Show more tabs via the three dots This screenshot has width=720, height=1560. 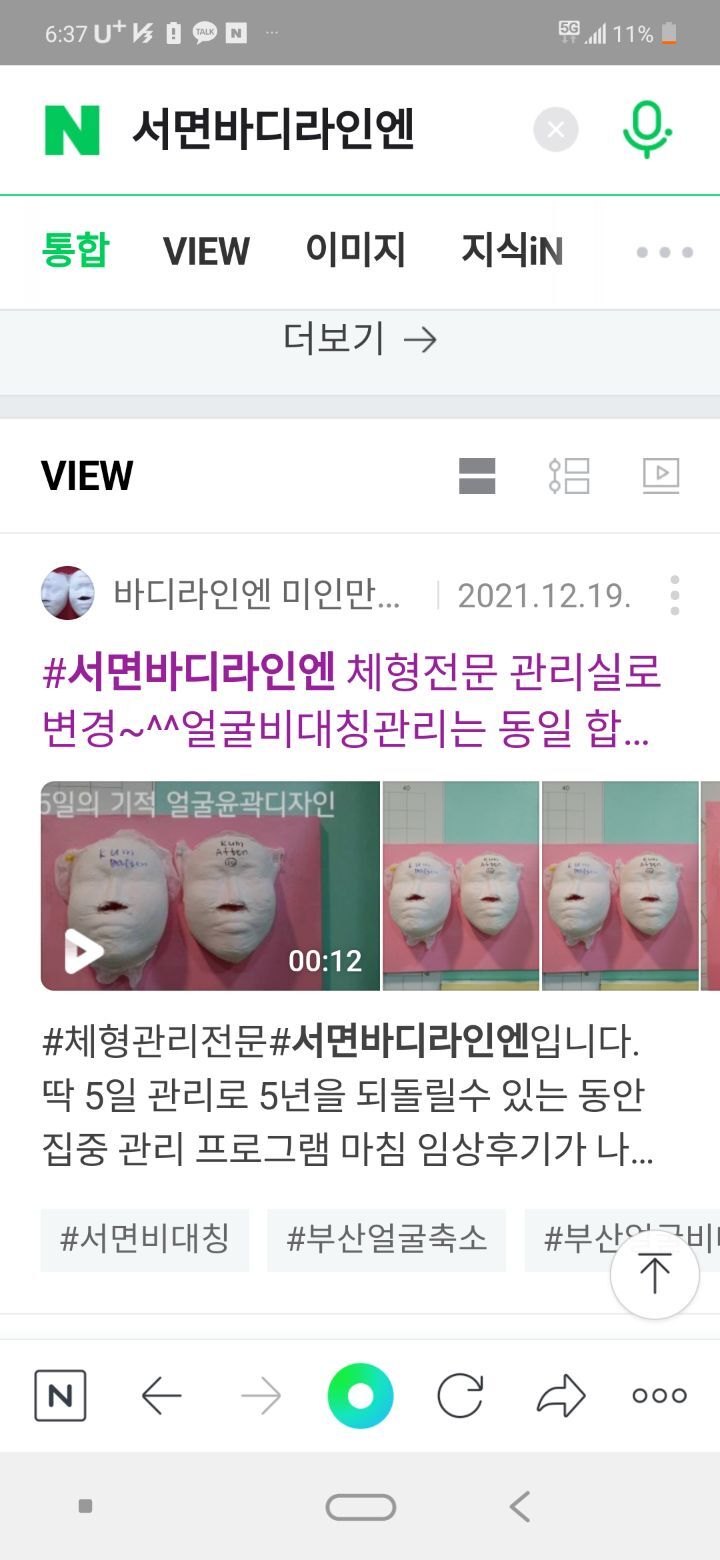pos(665,252)
